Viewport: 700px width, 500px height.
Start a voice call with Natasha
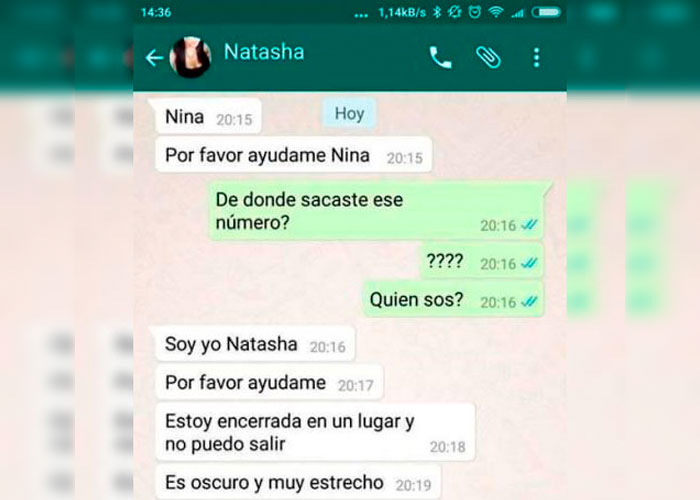pyautogui.click(x=440, y=58)
